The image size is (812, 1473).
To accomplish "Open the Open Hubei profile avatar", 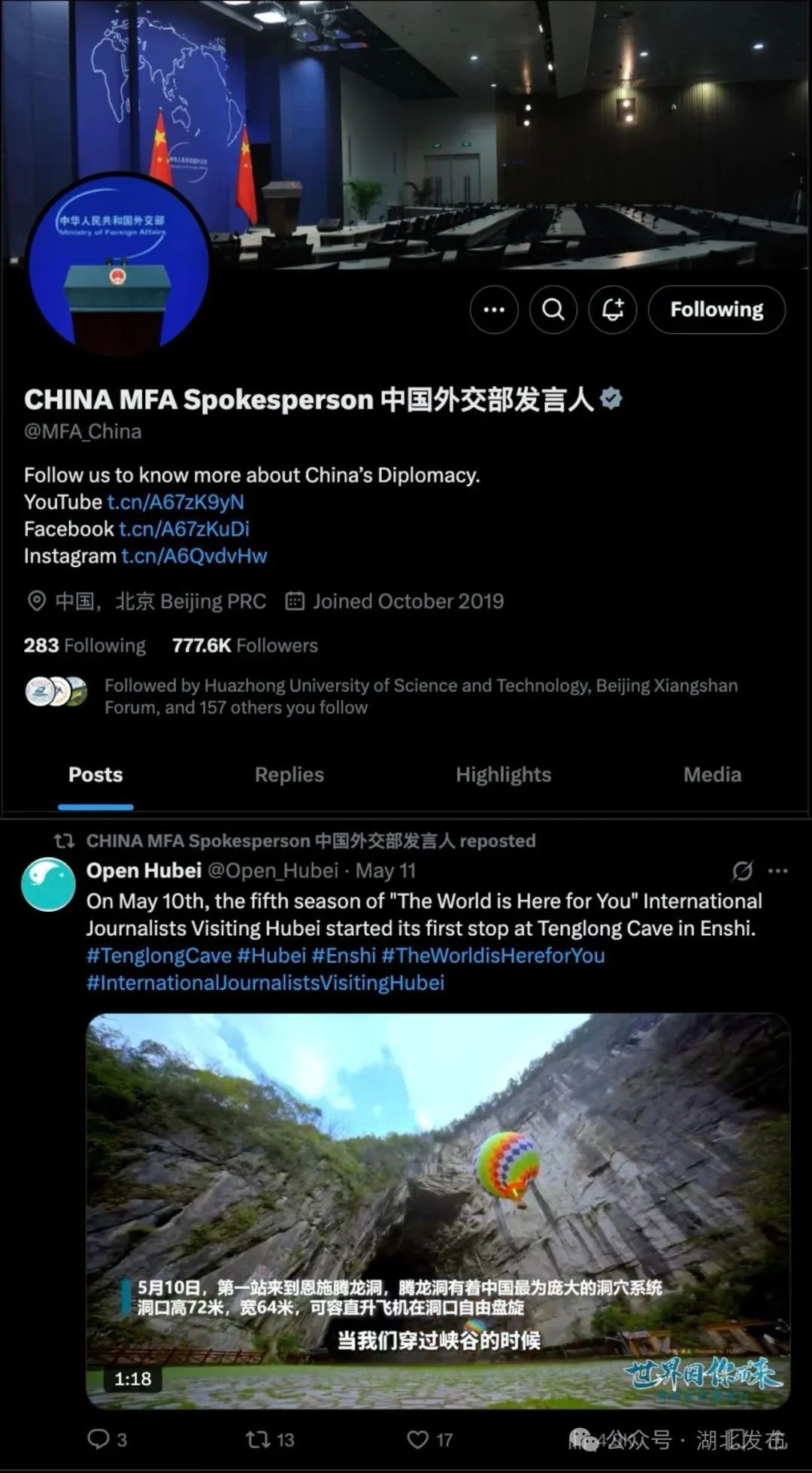I will pos(49,885).
